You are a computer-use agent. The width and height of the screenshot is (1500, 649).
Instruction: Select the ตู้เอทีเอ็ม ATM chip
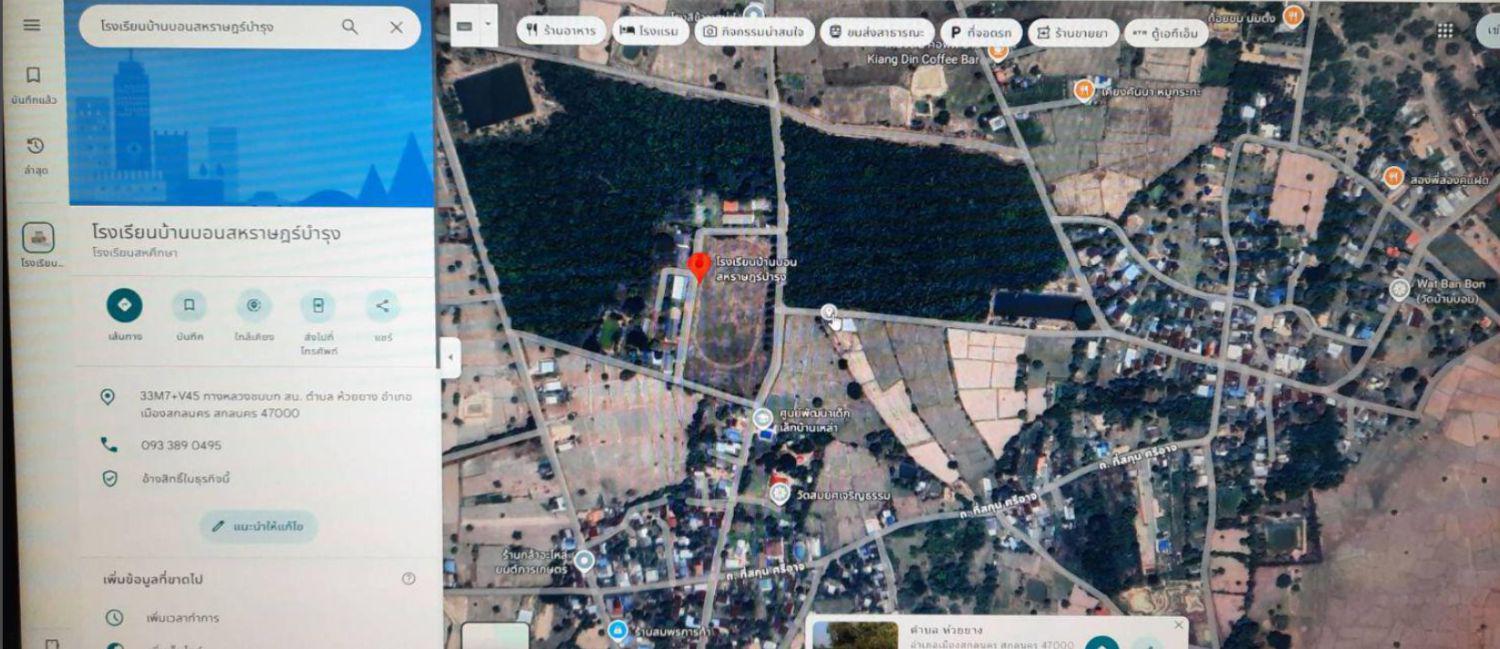click(x=1166, y=32)
